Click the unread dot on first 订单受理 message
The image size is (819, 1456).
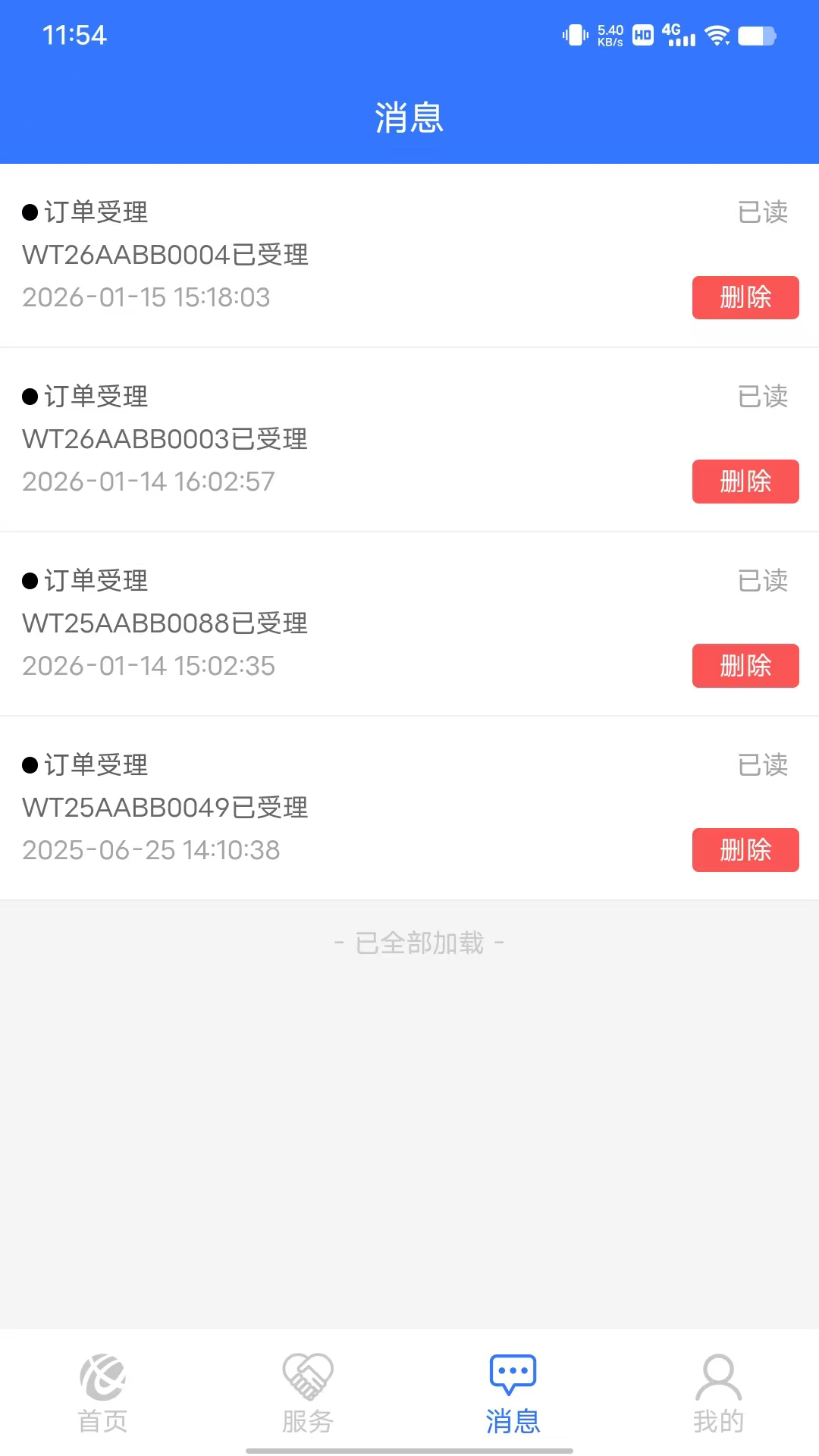(29, 213)
